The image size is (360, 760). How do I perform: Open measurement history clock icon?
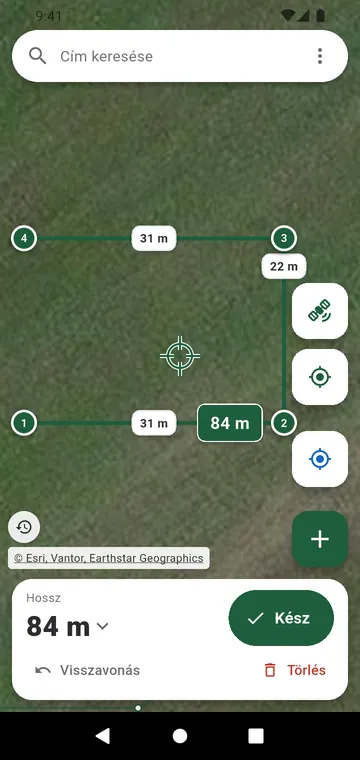24,527
